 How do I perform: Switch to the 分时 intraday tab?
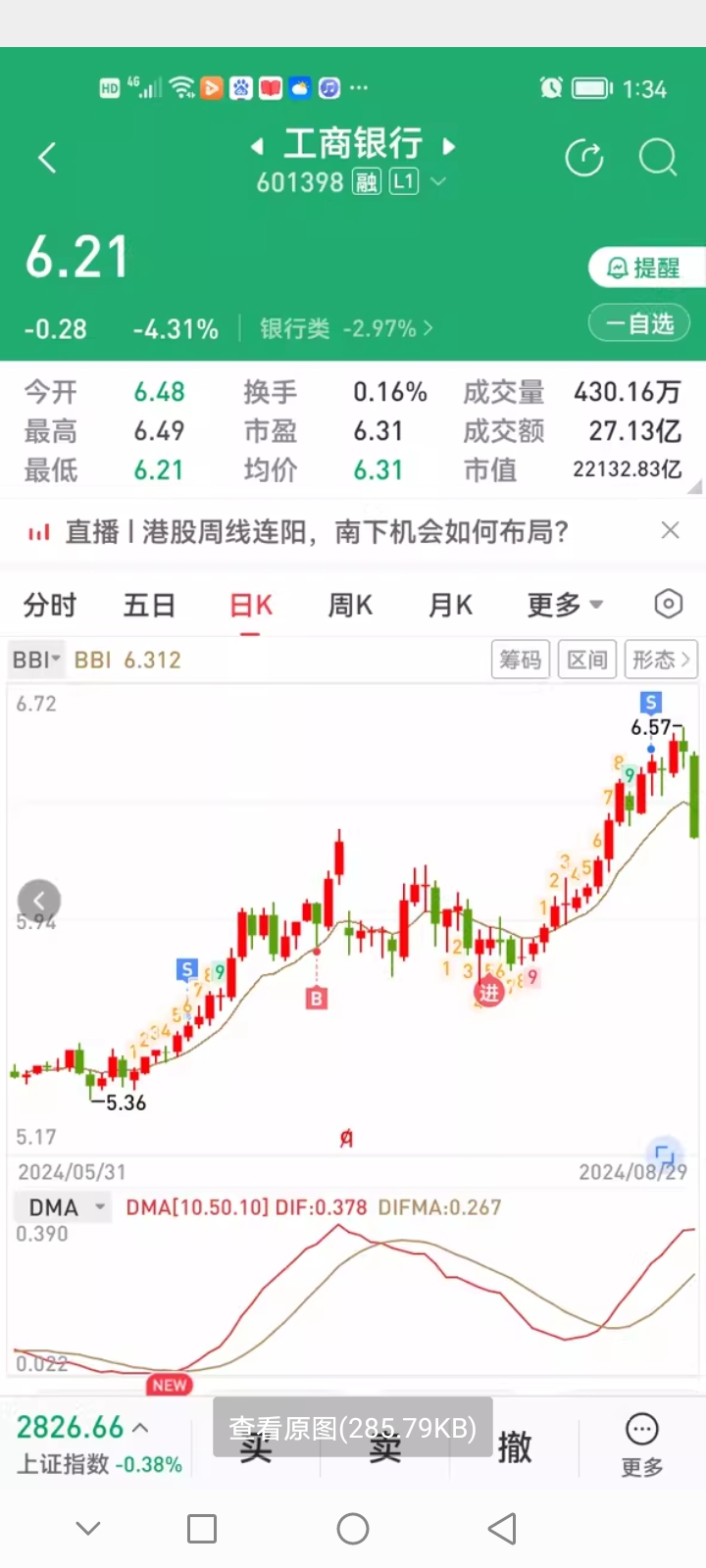click(x=49, y=605)
